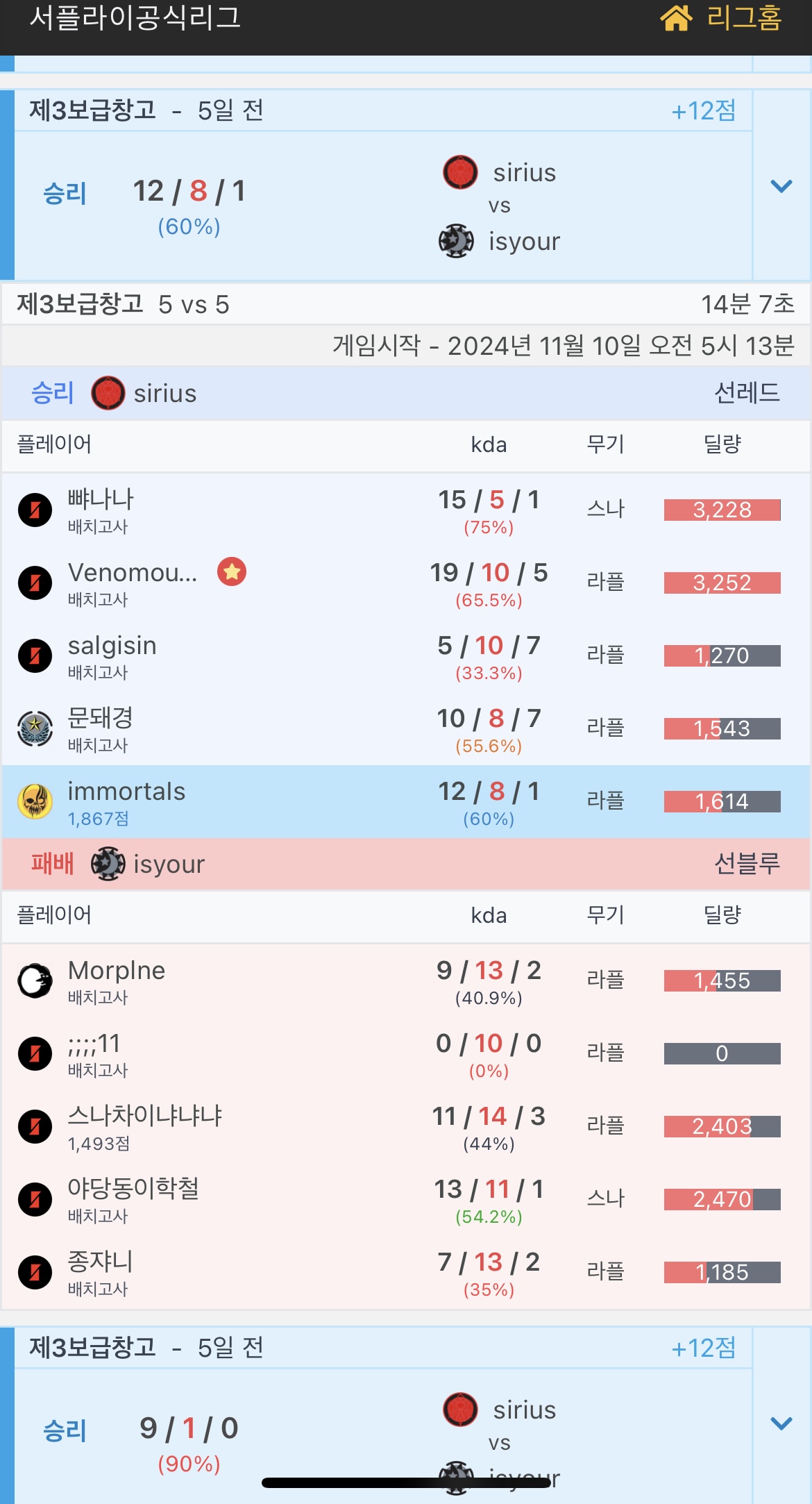Open player 종쟈니's profile
Screen dimensions: 812x1504
(x=101, y=1262)
